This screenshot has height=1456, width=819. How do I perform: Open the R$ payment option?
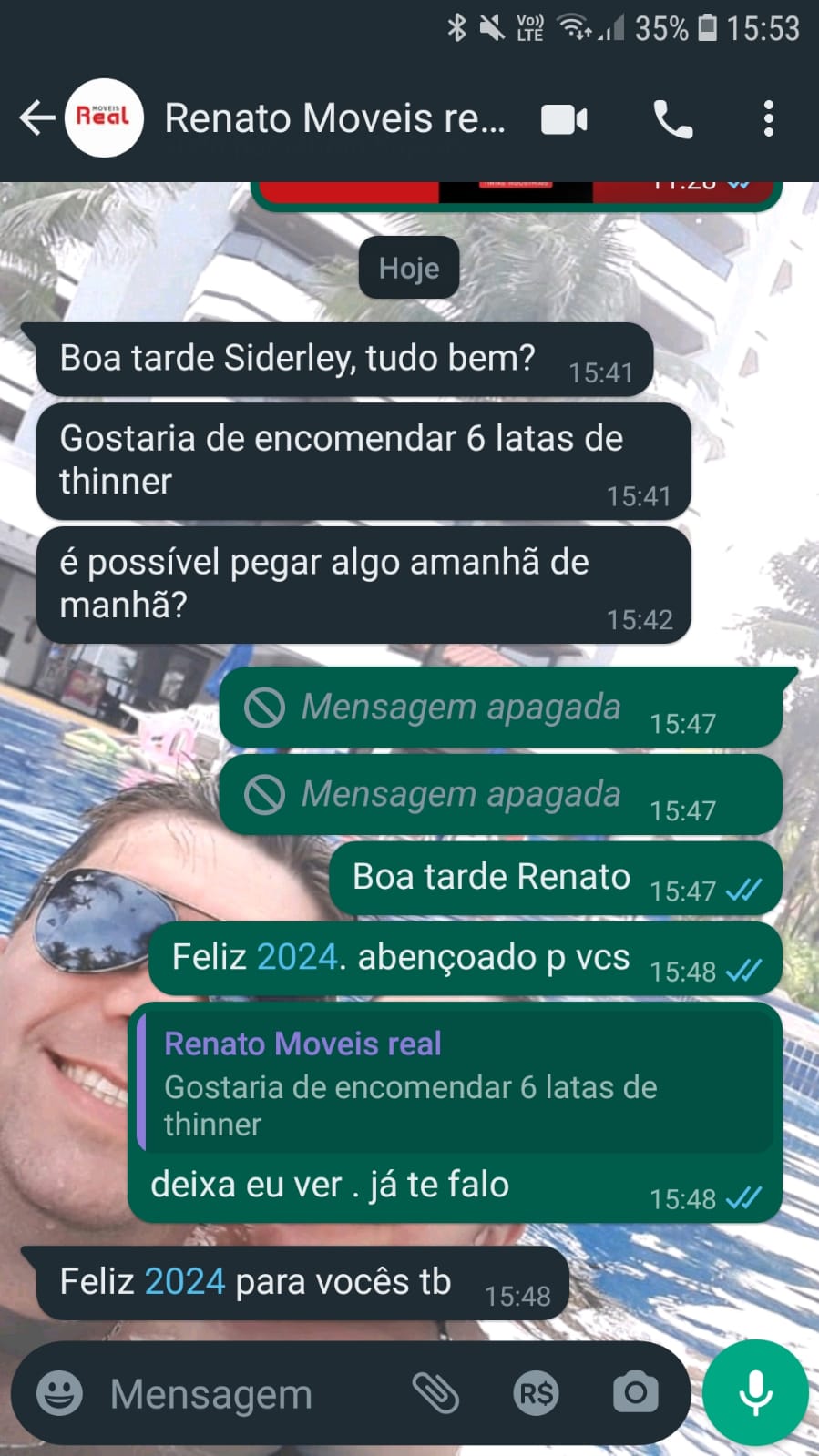tap(536, 1393)
